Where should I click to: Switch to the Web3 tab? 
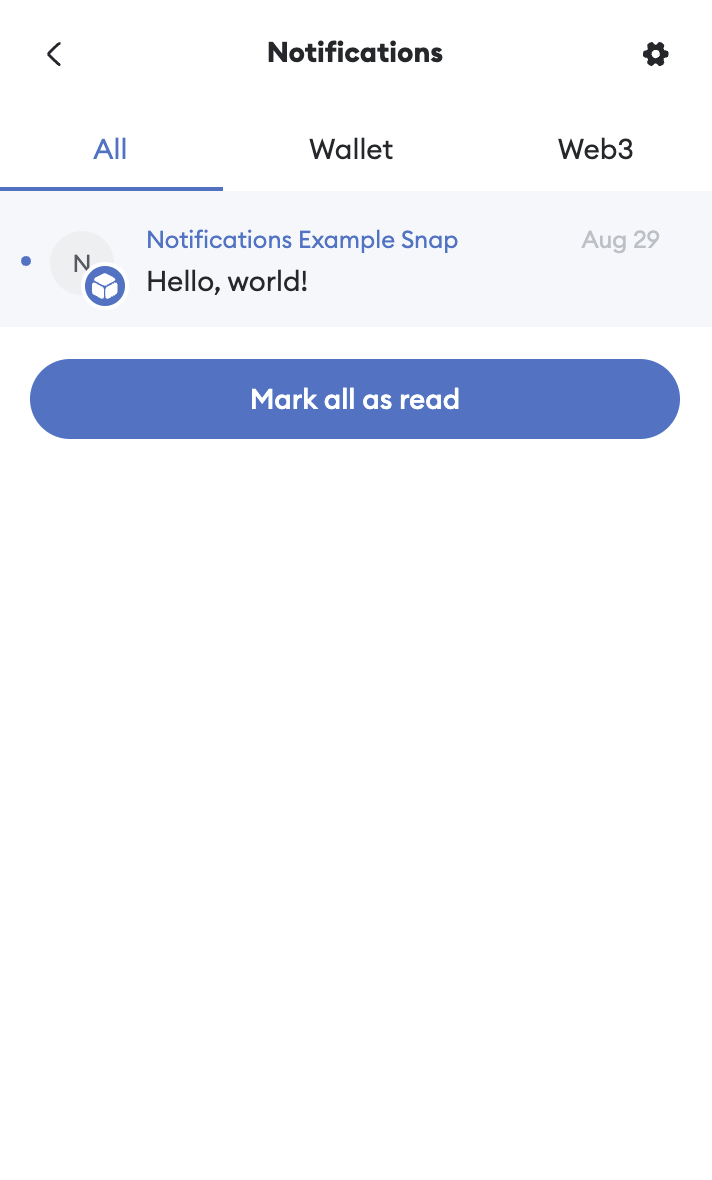(595, 150)
